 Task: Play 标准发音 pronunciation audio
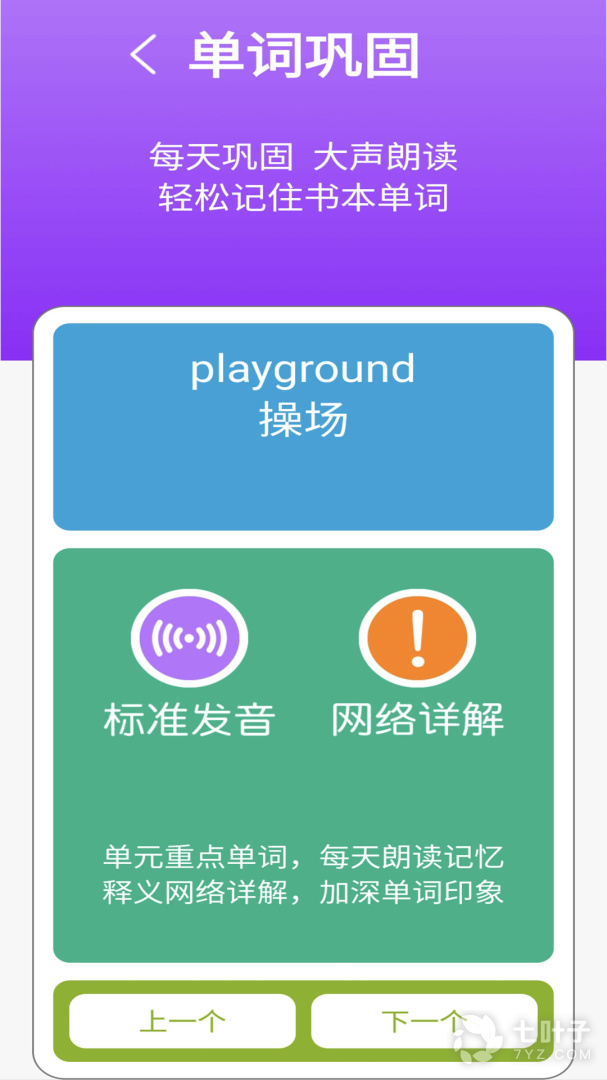(189, 638)
